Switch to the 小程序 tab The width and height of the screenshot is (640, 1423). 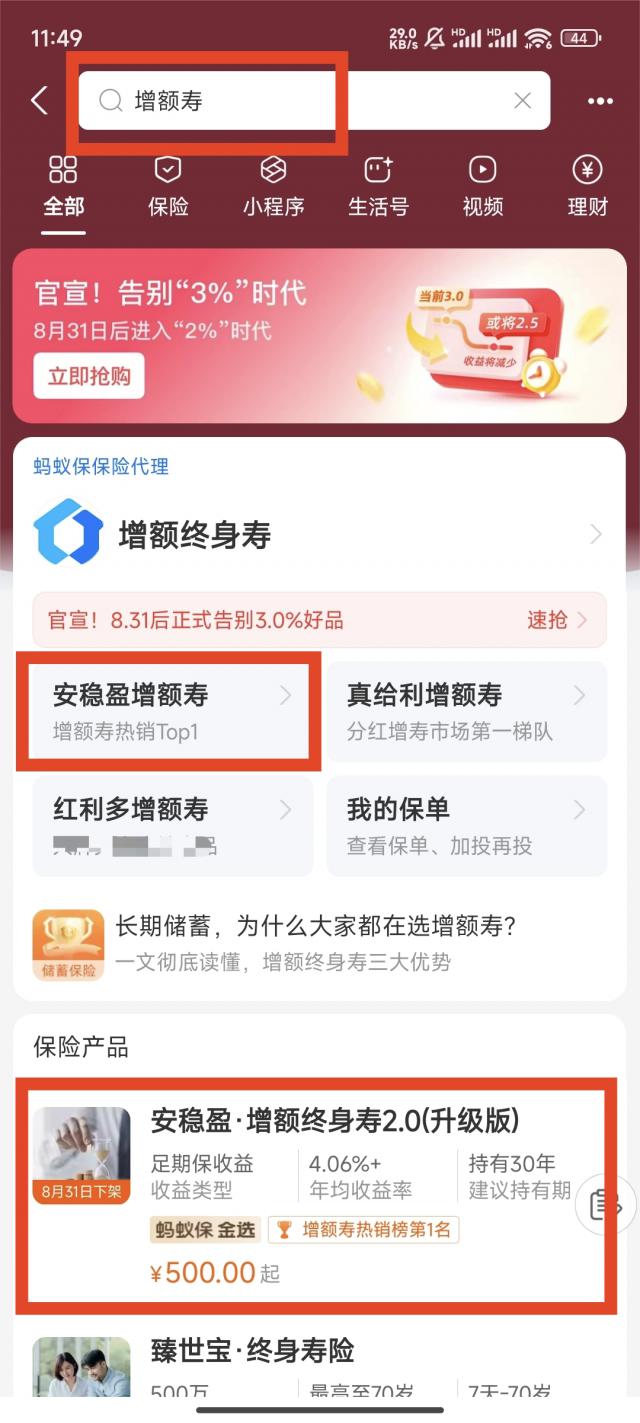tap(273, 186)
